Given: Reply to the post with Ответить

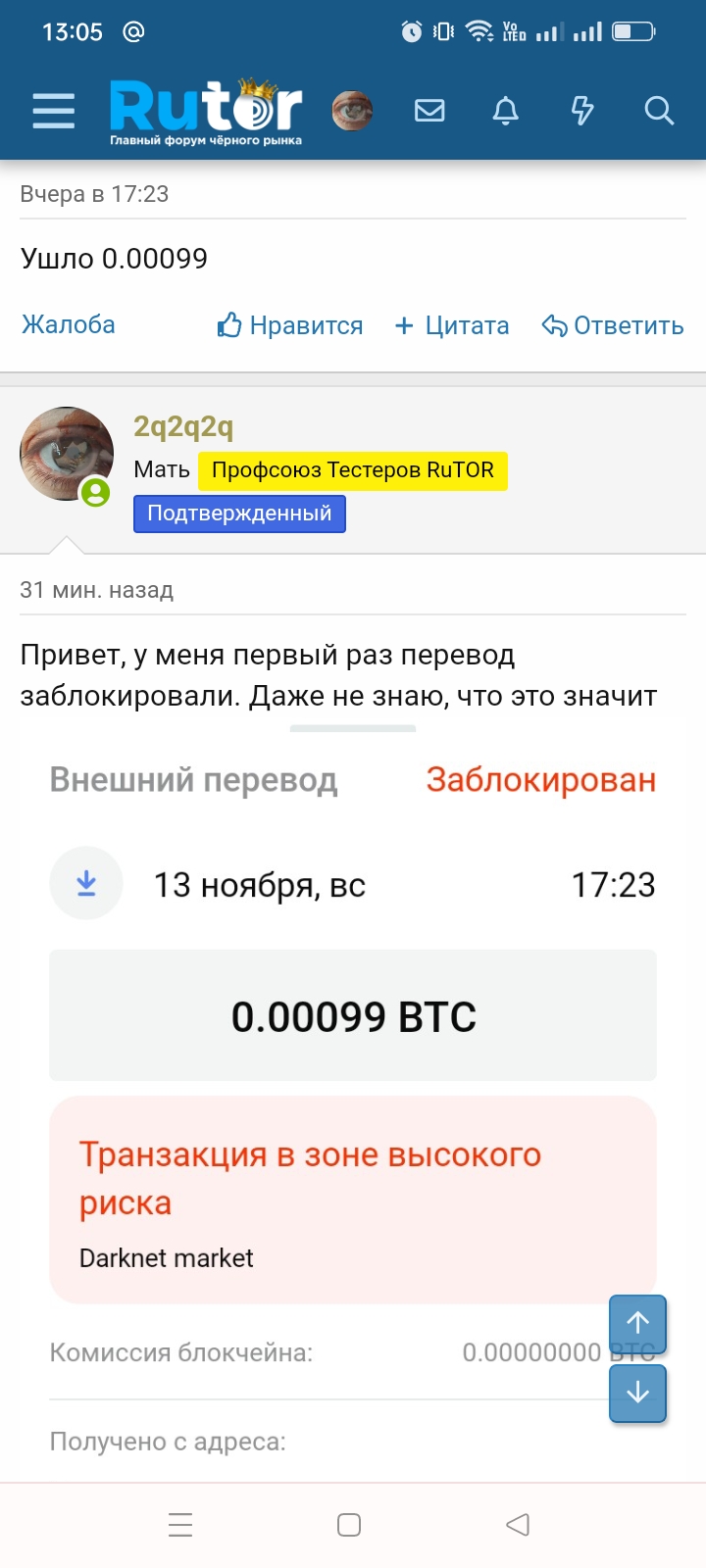Looking at the screenshot, I should tap(613, 325).
